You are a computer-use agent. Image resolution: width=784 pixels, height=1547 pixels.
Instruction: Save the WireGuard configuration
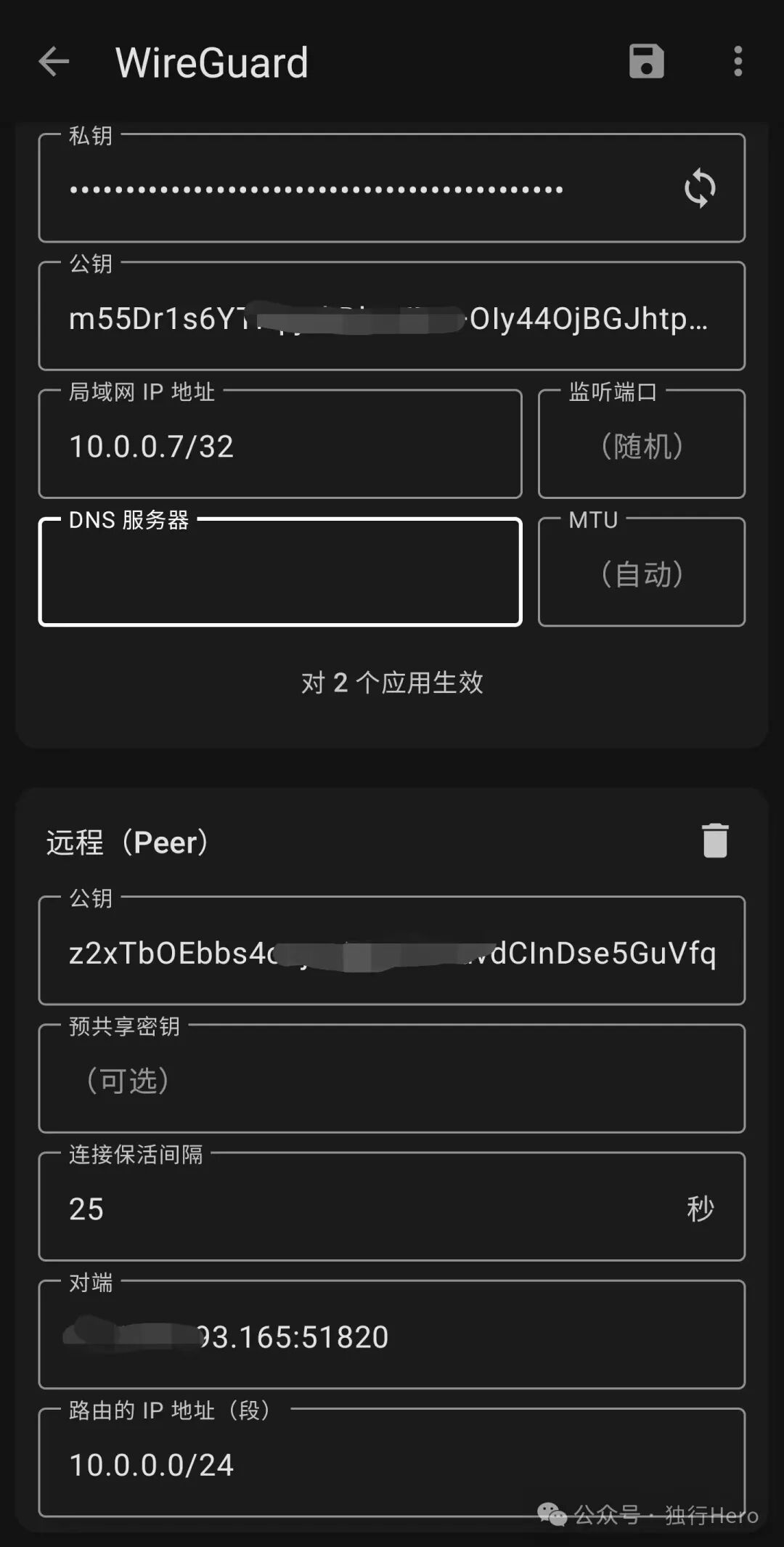point(646,62)
